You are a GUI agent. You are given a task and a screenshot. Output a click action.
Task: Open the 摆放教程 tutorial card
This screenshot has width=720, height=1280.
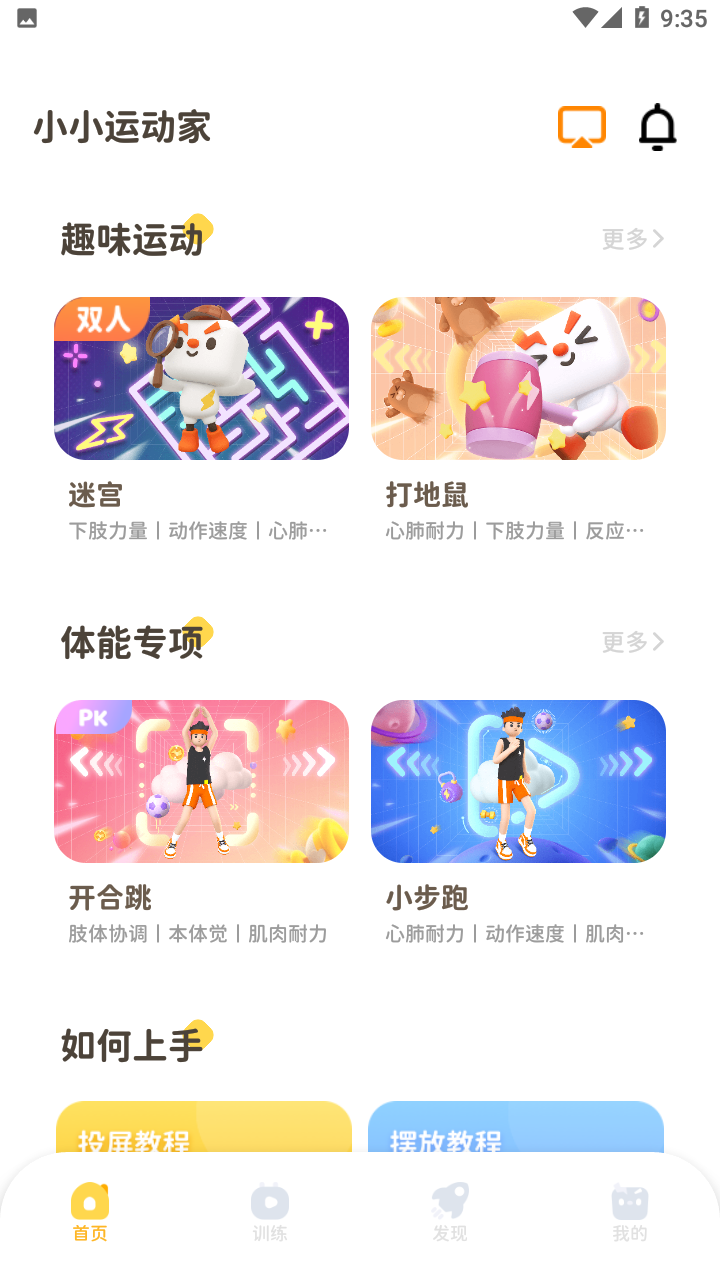tap(516, 1128)
